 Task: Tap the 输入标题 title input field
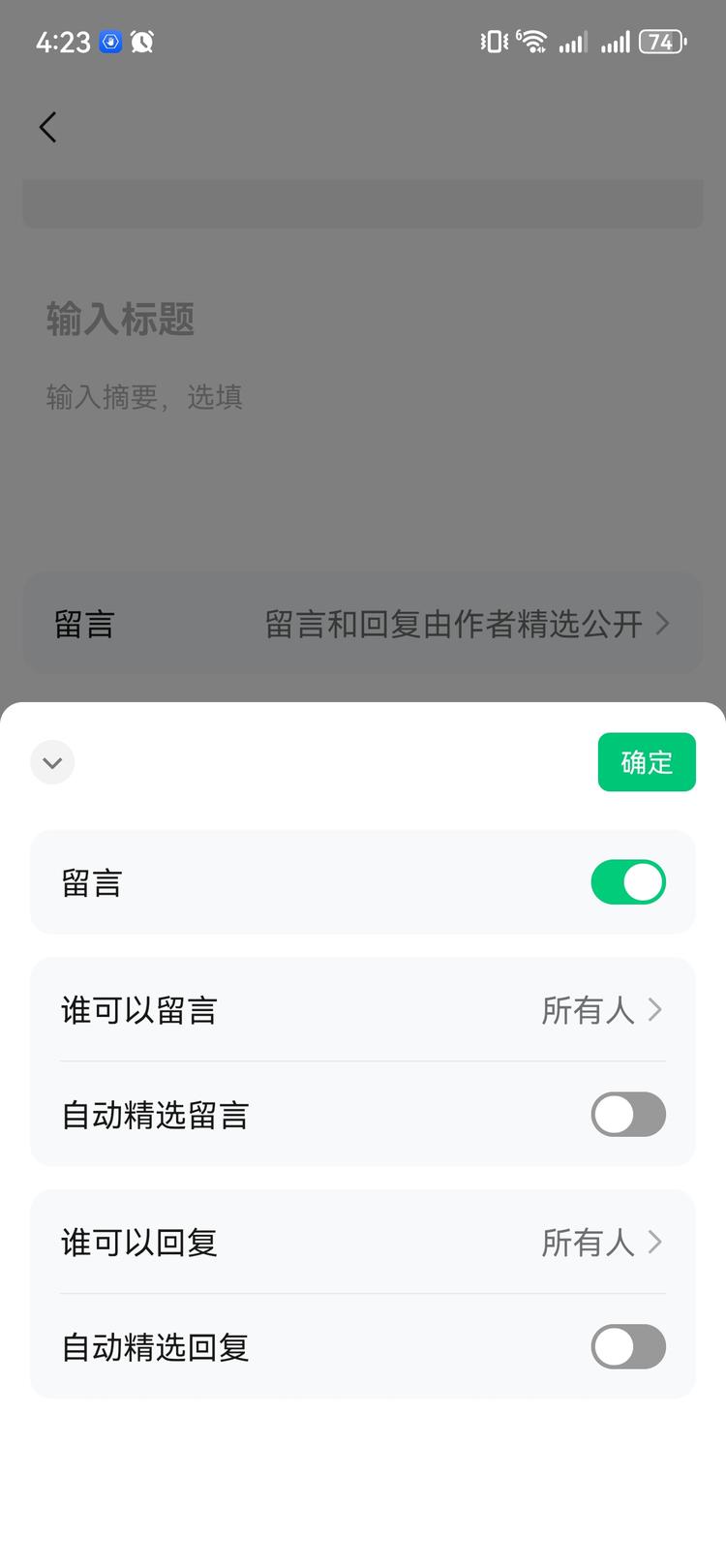pyautogui.click(x=119, y=321)
